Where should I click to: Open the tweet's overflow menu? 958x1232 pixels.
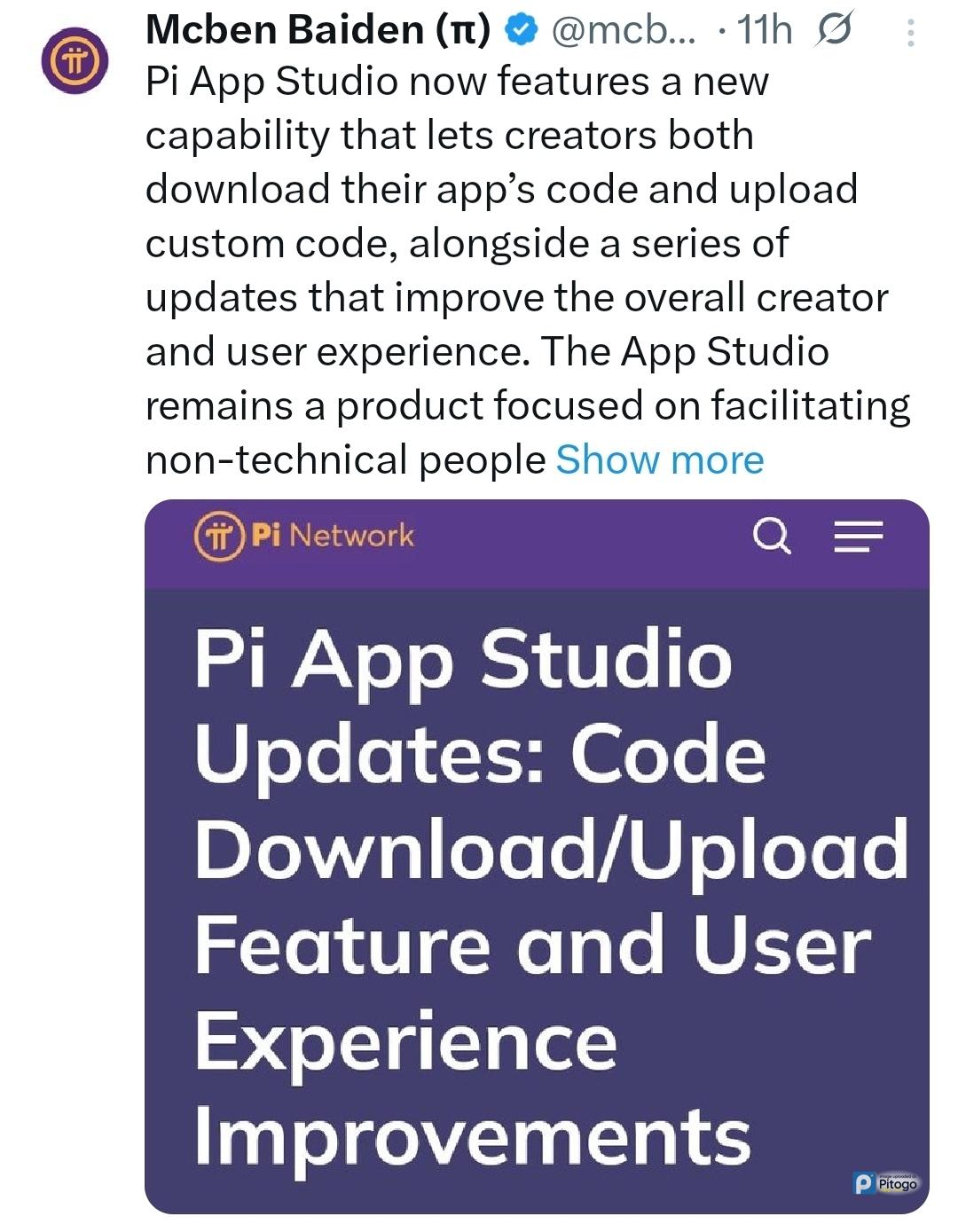click(x=910, y=34)
